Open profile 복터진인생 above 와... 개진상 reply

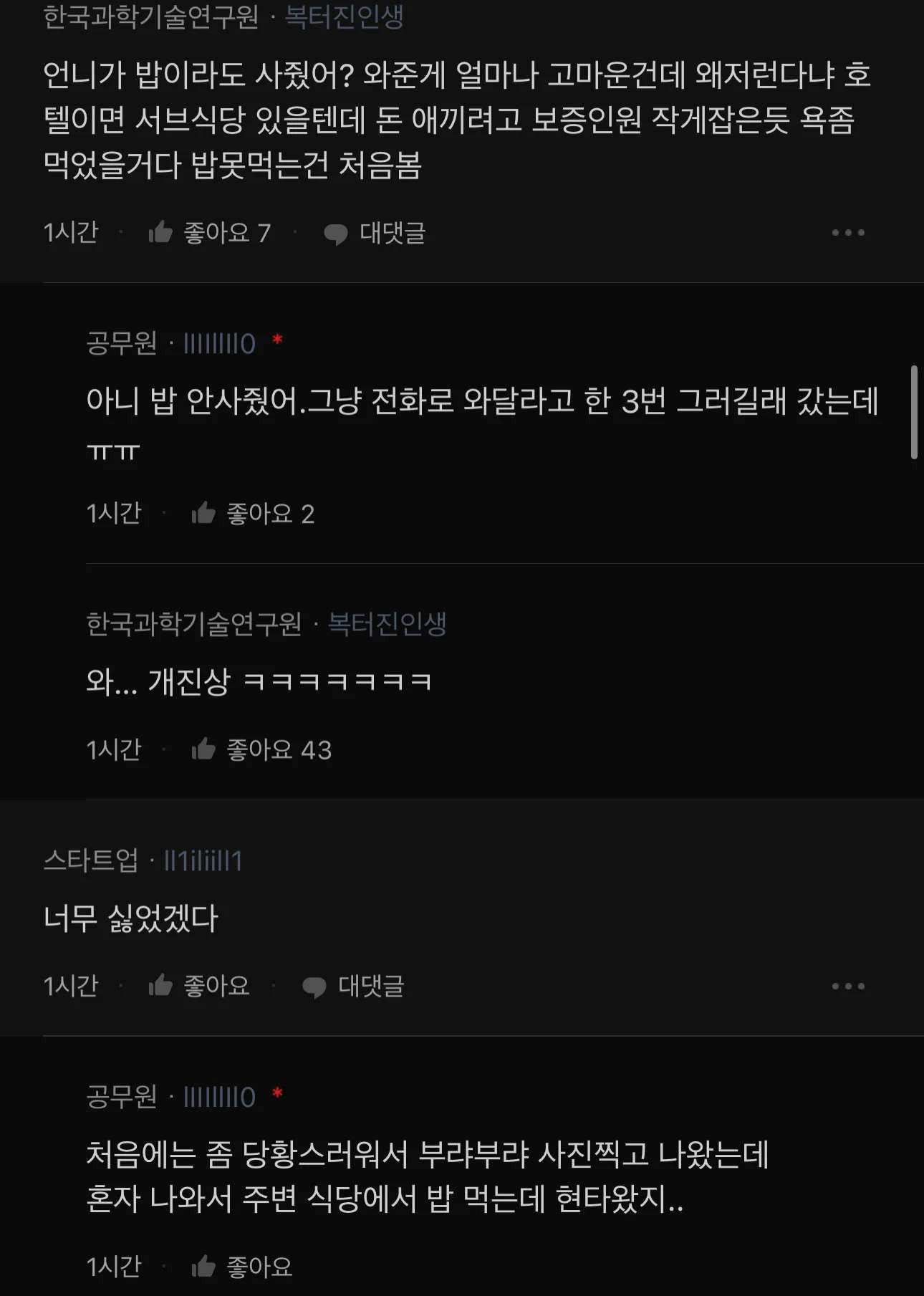(387, 624)
